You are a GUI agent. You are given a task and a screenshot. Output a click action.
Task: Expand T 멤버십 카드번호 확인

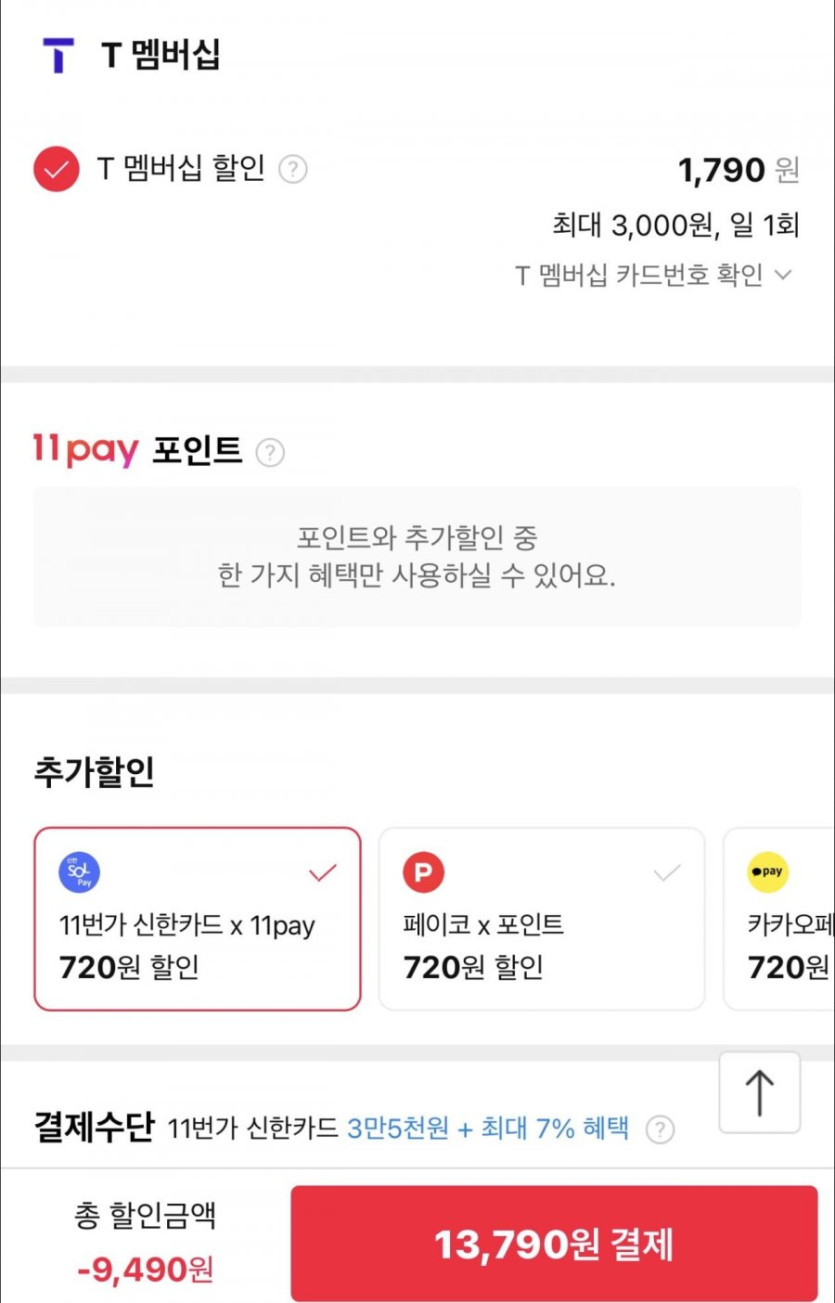click(x=653, y=275)
